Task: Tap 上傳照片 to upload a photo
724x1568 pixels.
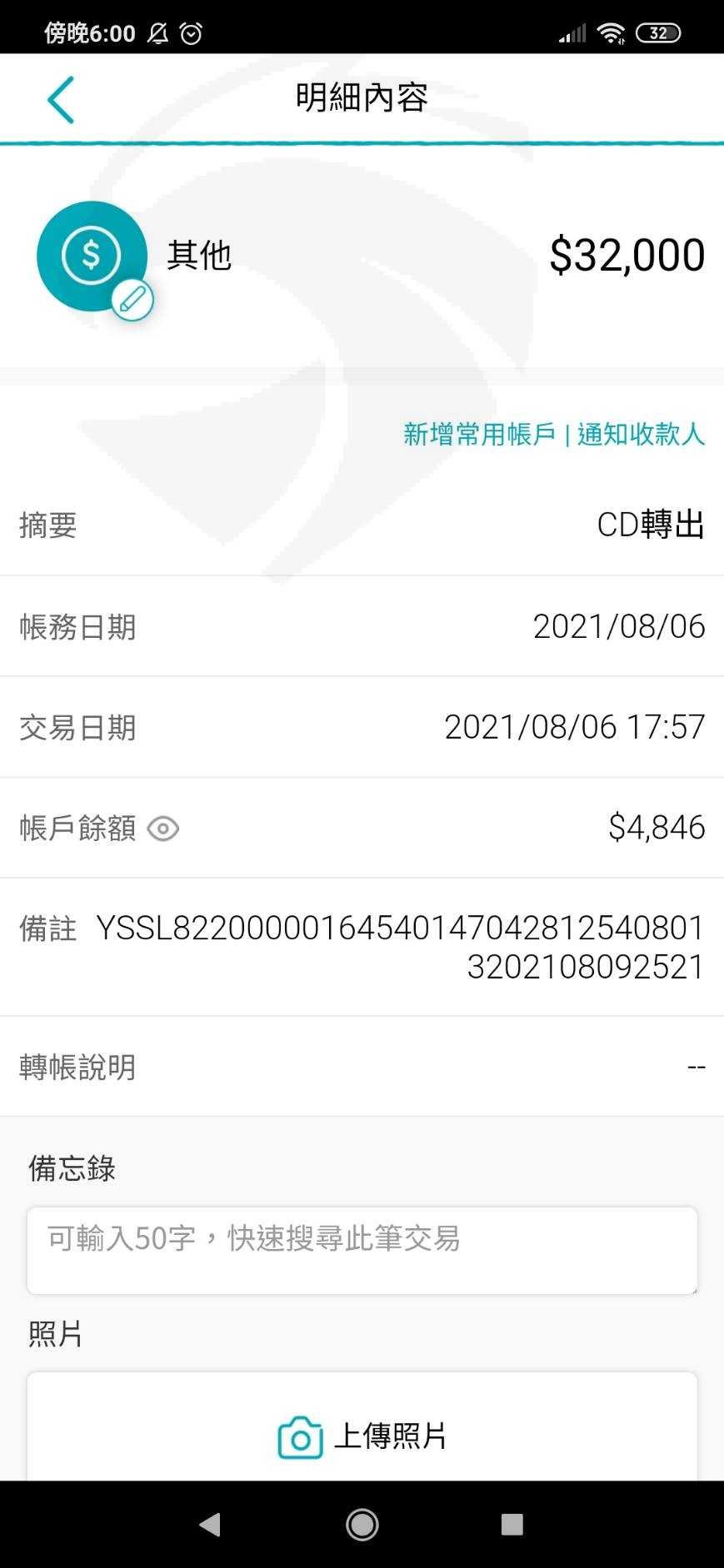Action: tap(362, 1435)
